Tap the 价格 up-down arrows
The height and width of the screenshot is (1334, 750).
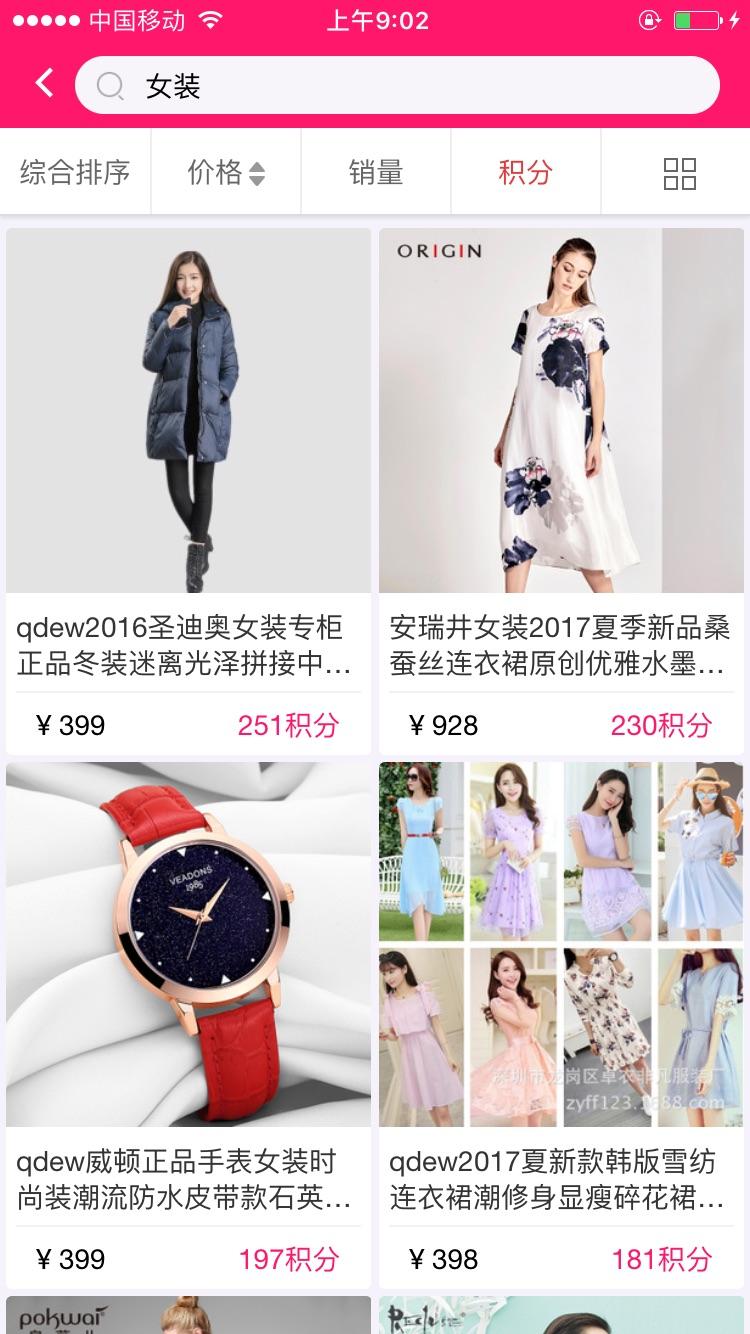click(x=258, y=172)
